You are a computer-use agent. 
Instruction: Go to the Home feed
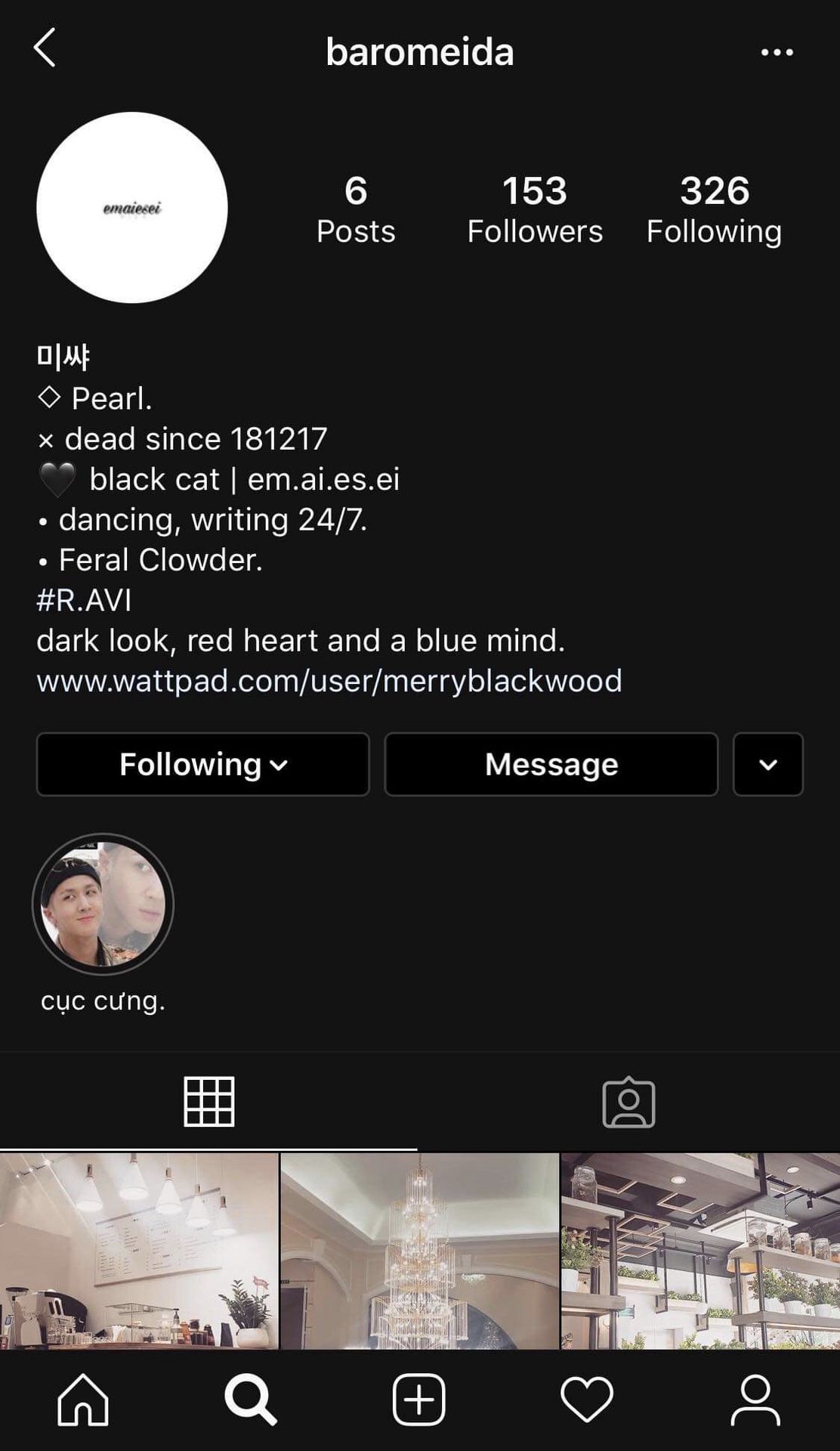tap(83, 1400)
